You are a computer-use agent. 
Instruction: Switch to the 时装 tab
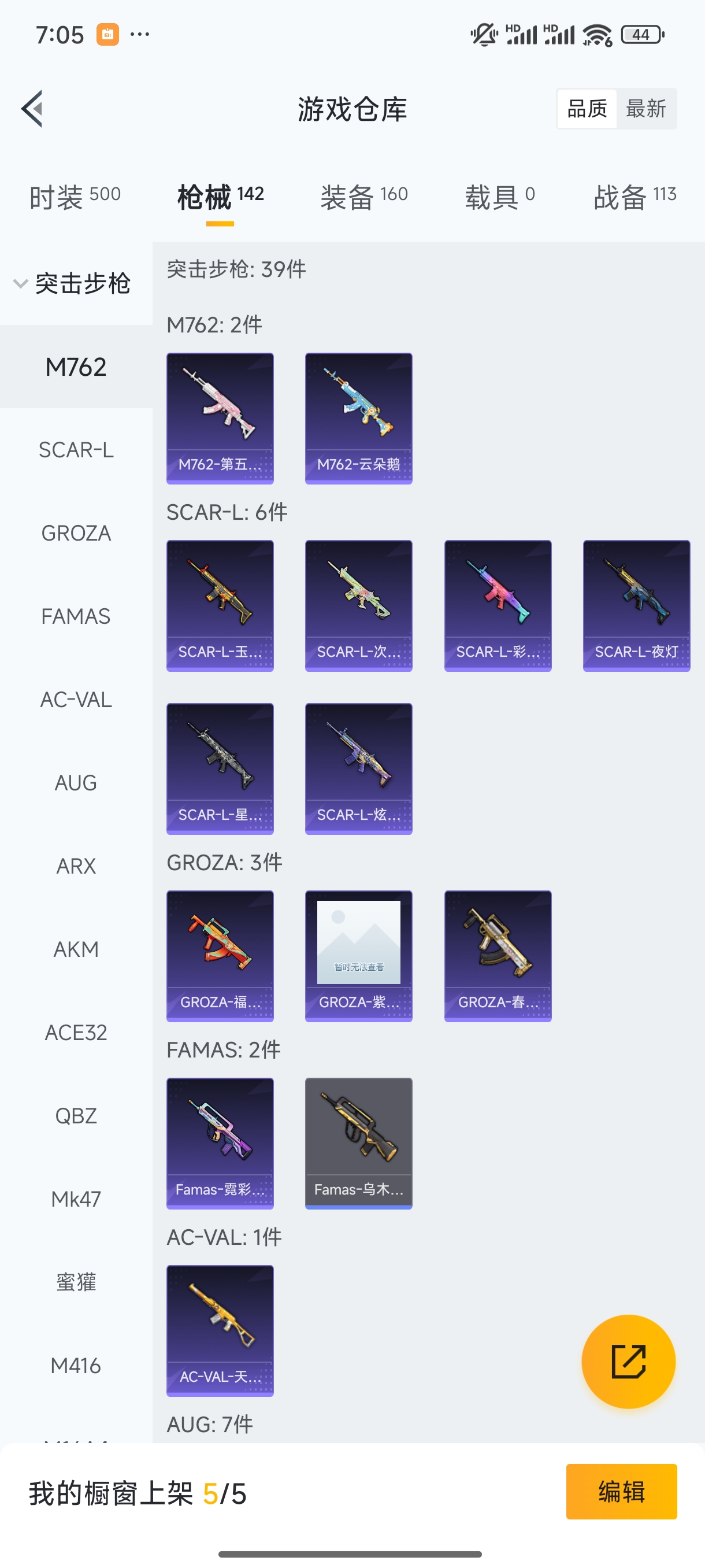(75, 197)
